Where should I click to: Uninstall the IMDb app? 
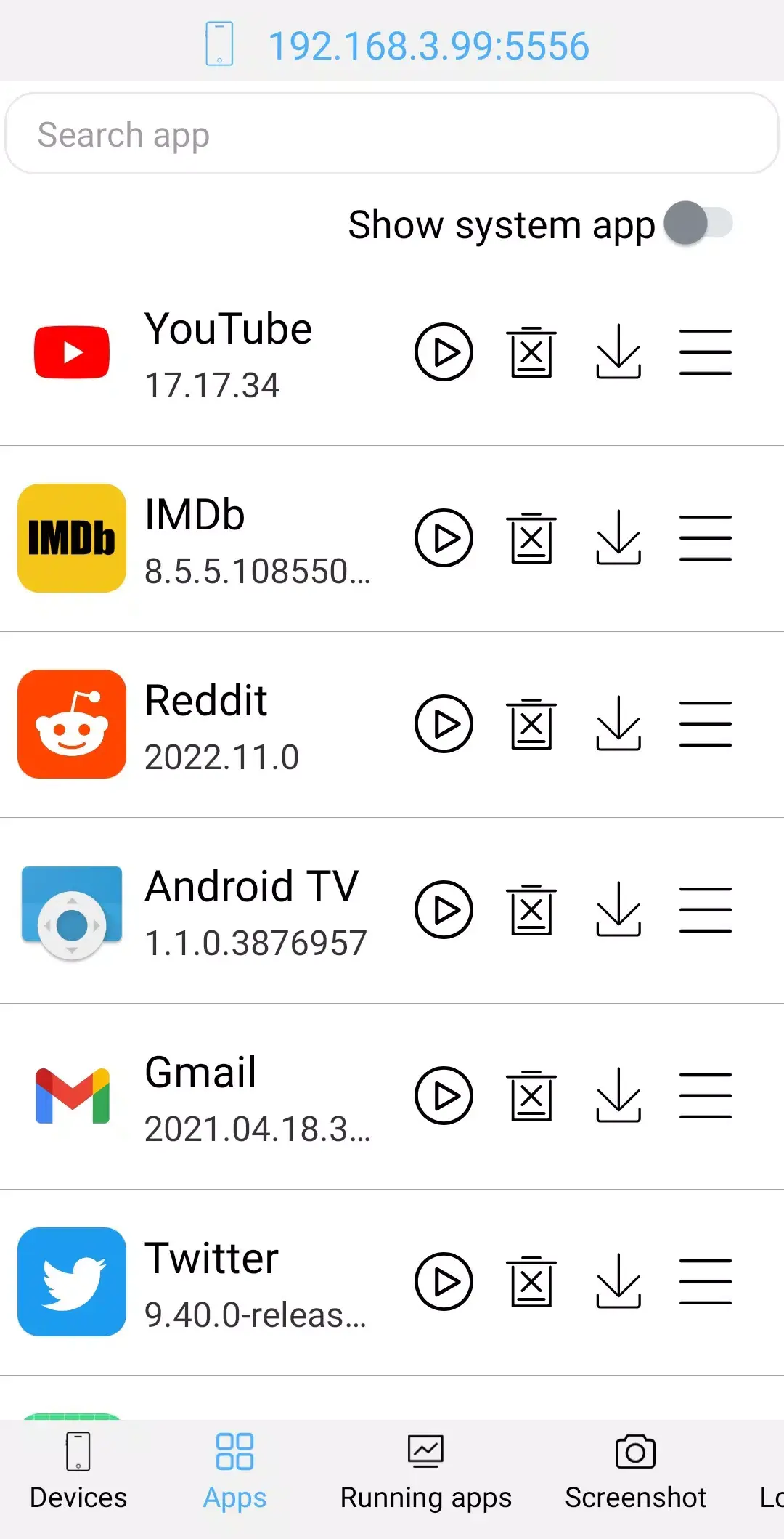click(531, 538)
